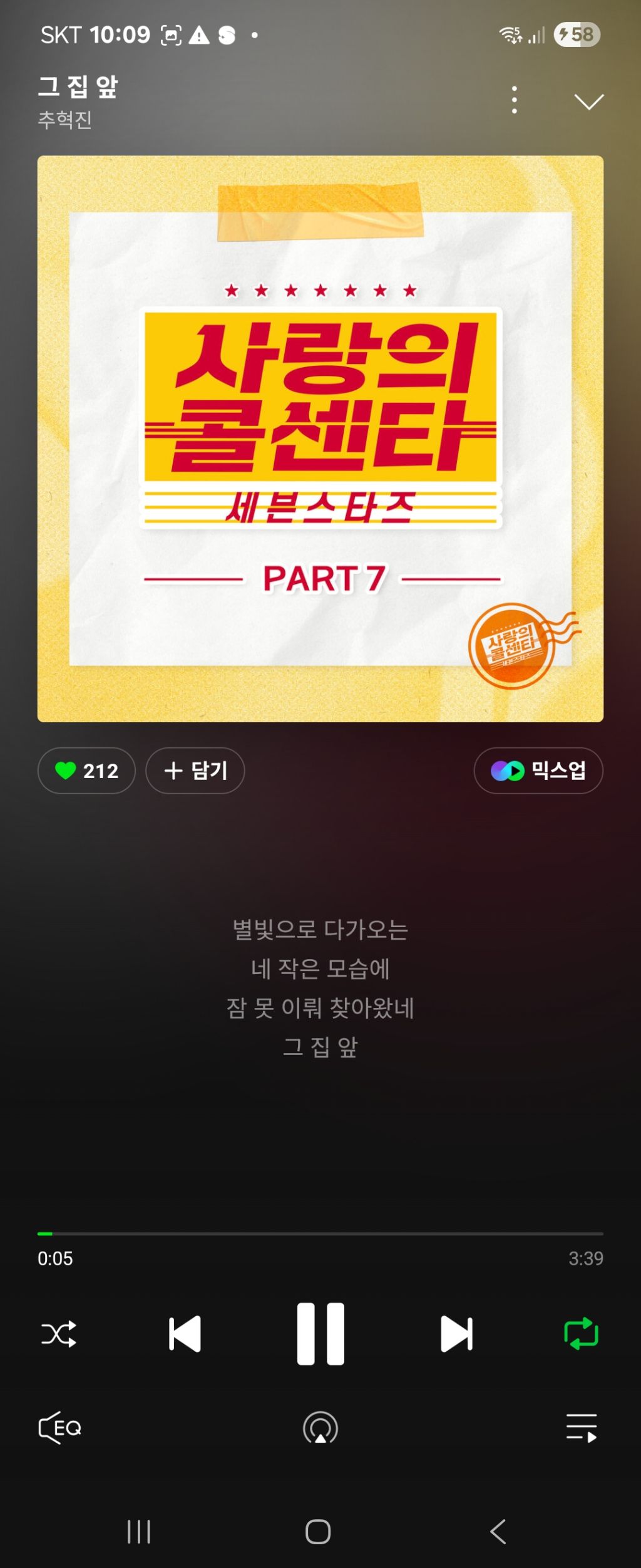Pause the current song
Screen dimensions: 641x1568
(x=320, y=1334)
